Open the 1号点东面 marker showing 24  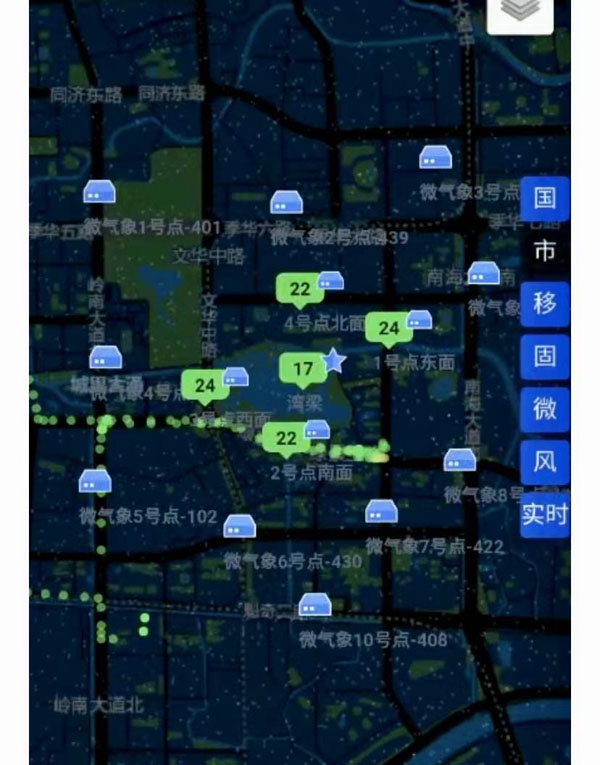(388, 327)
